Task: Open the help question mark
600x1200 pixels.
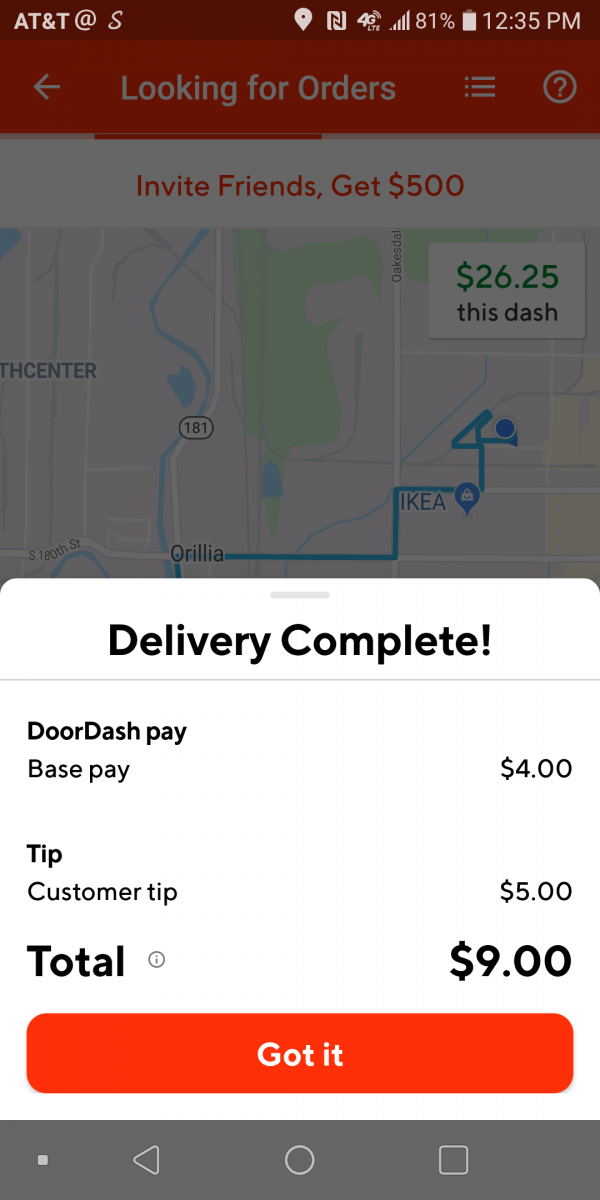Action: click(559, 88)
